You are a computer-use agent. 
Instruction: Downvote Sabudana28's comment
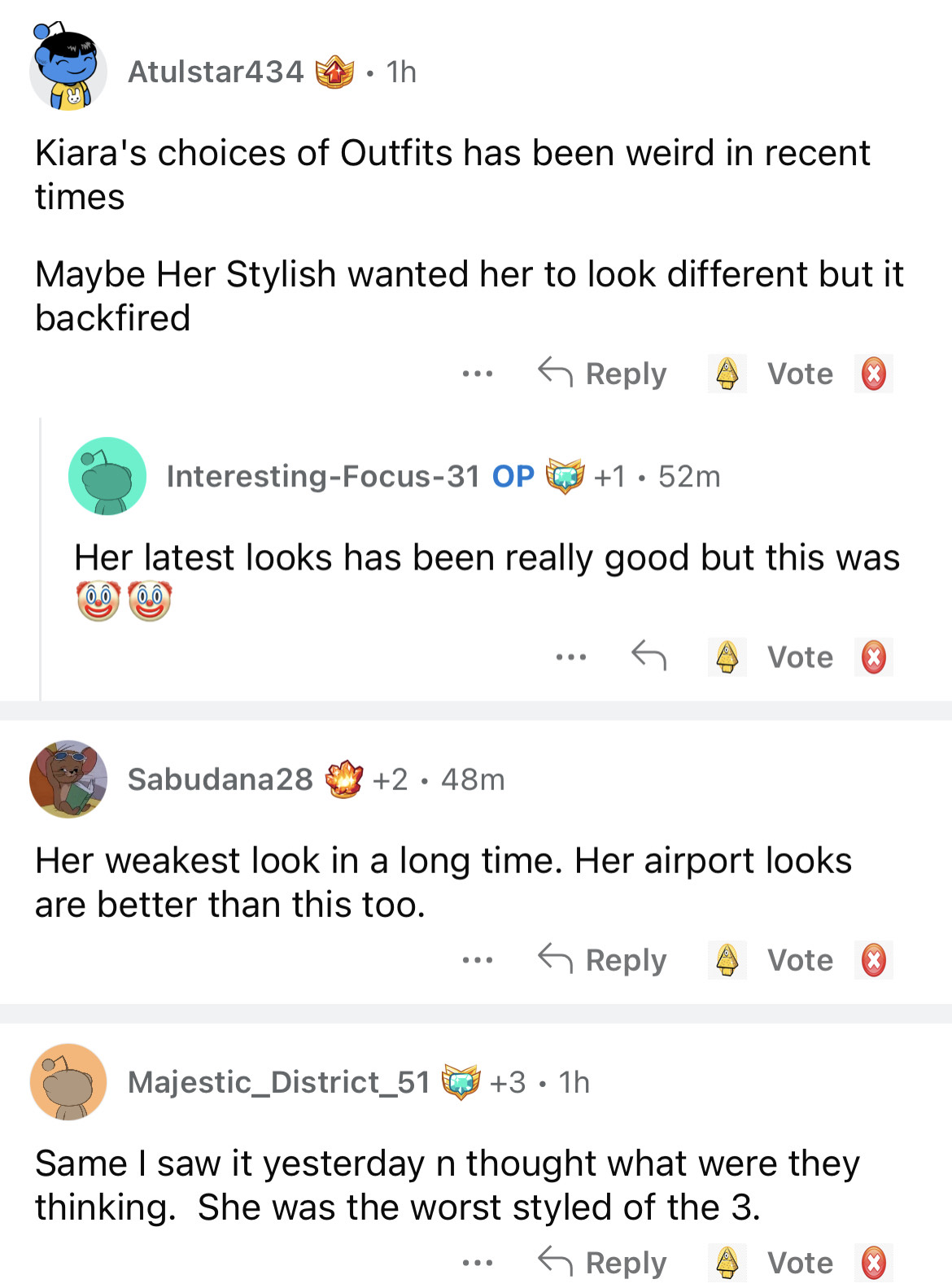pyautogui.click(x=873, y=960)
